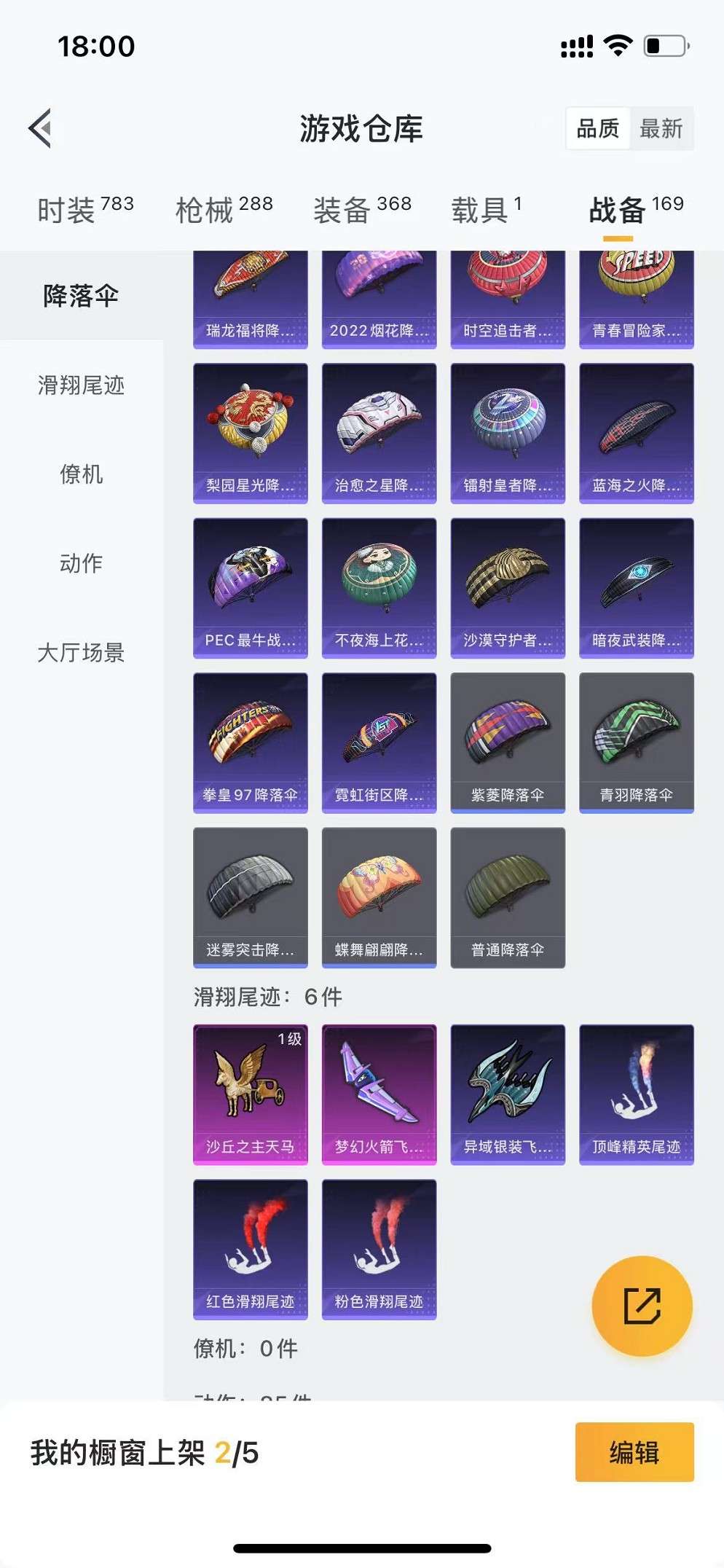Switch to the 装备 tab
The height and width of the screenshot is (1568, 724).
pyautogui.click(x=362, y=210)
